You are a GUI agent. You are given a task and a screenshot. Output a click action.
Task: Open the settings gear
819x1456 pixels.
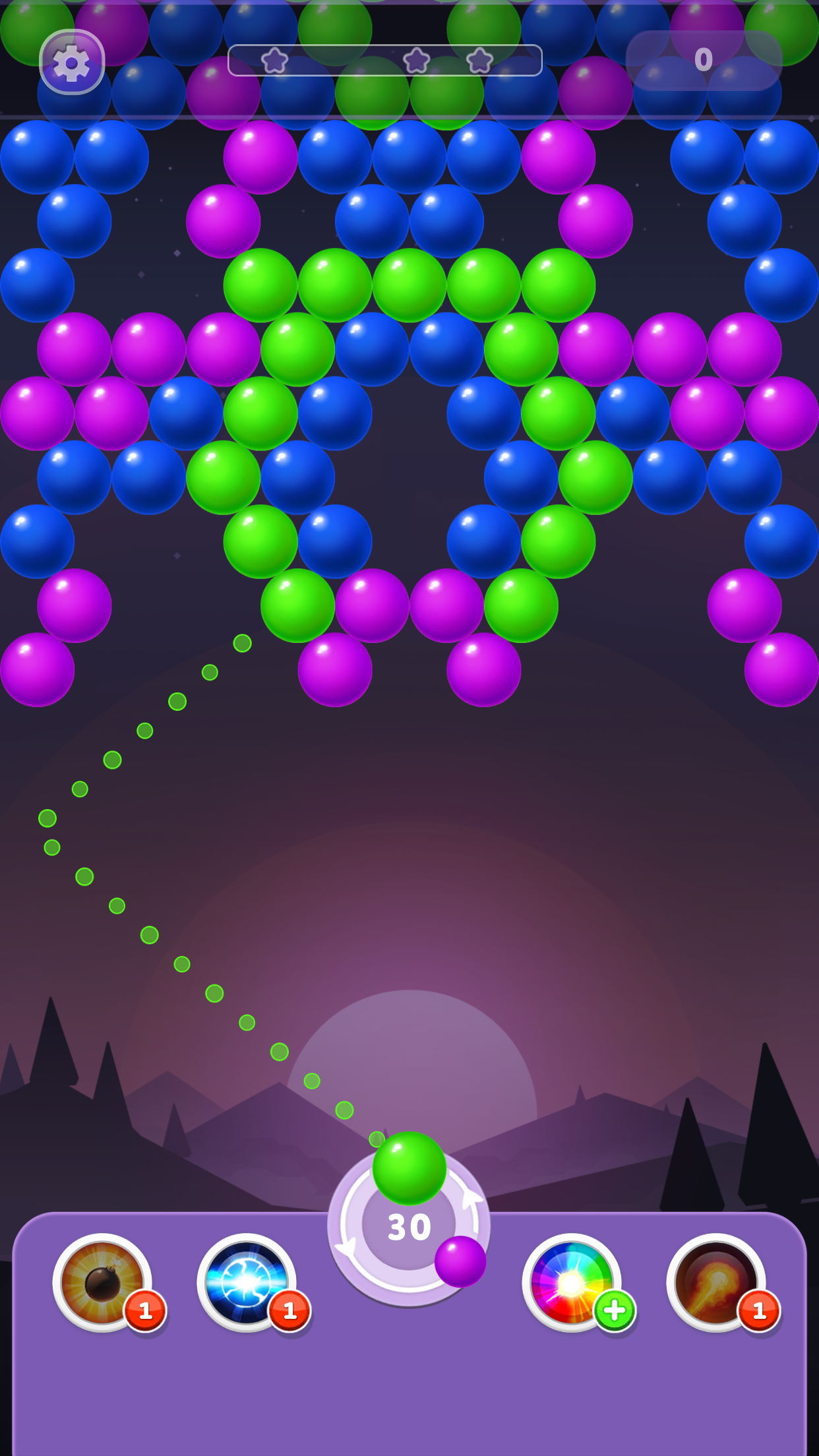(x=71, y=63)
